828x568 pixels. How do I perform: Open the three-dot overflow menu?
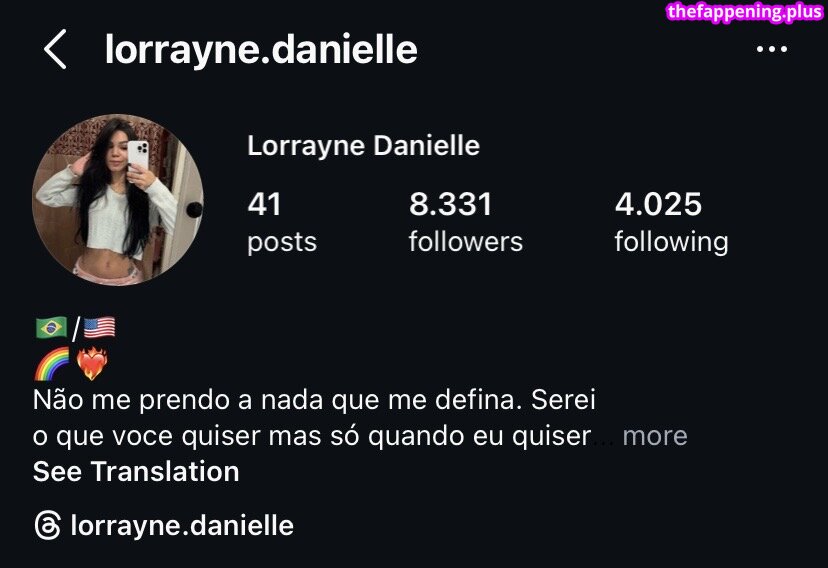771,49
